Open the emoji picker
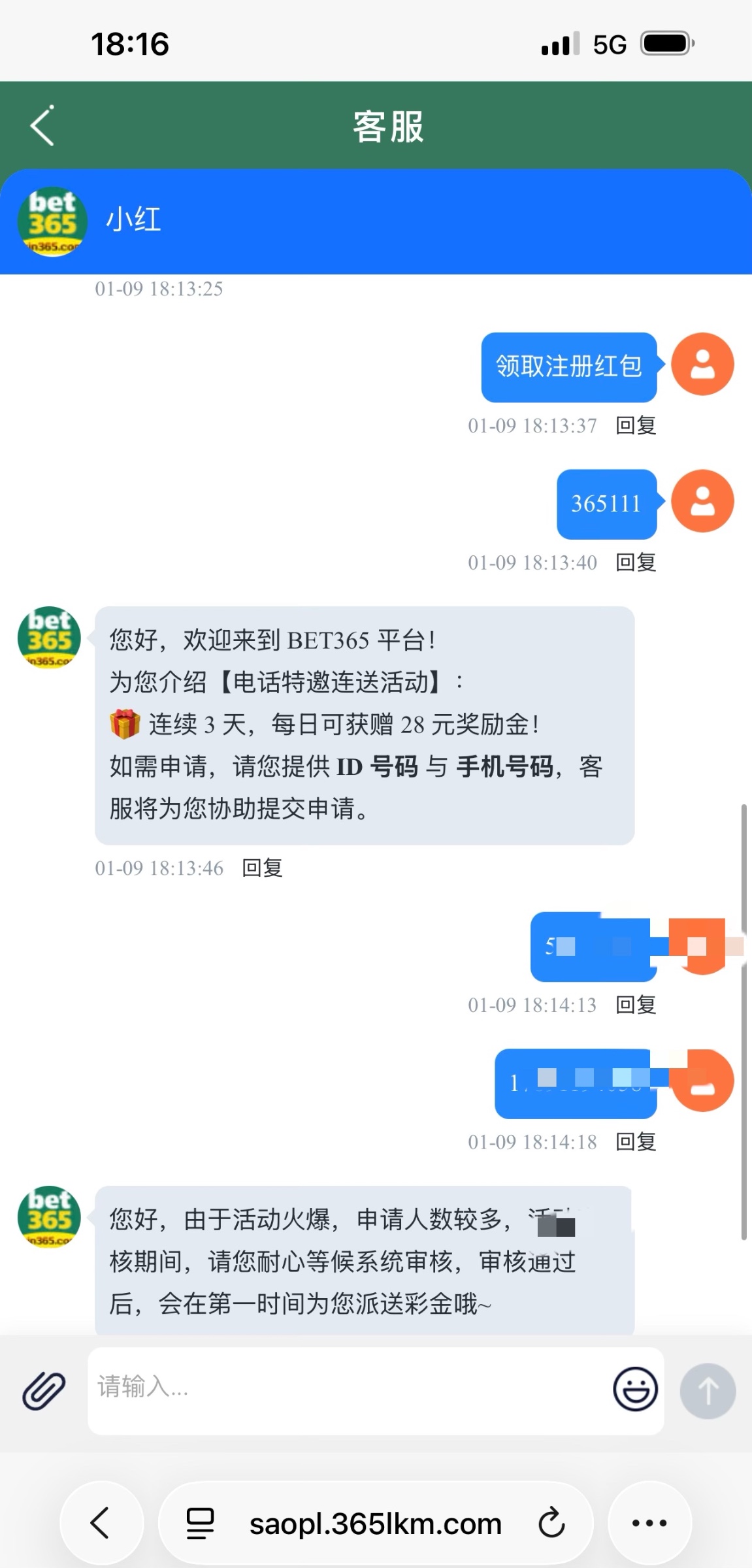This screenshot has height=1568, width=752. (x=635, y=1390)
